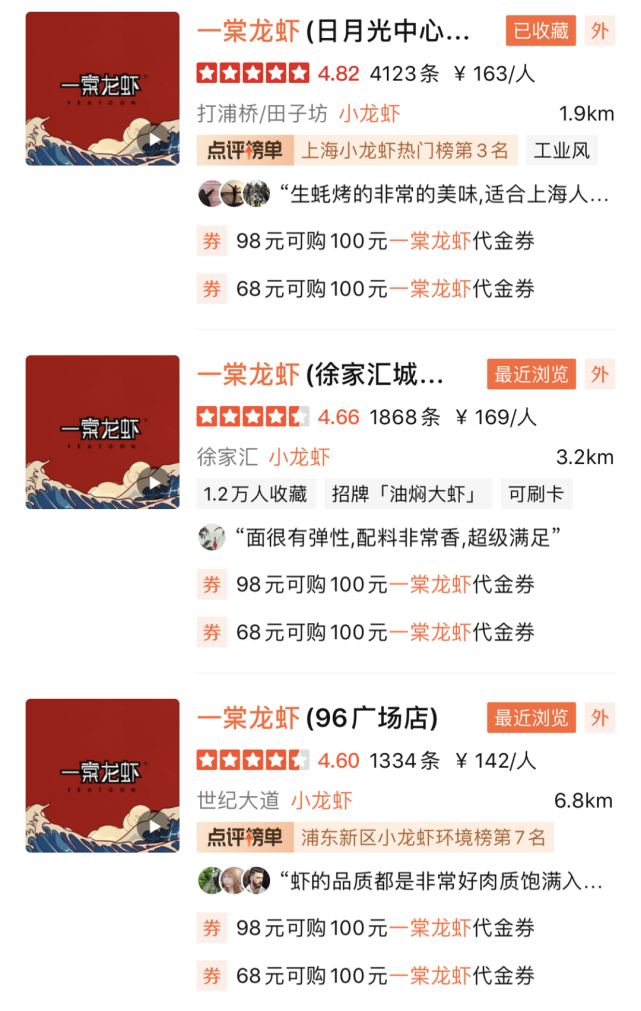Screen dimensions: 641x1011
Task: Tap the 68元 voucher for 96广场店
Action: (x=385, y=976)
